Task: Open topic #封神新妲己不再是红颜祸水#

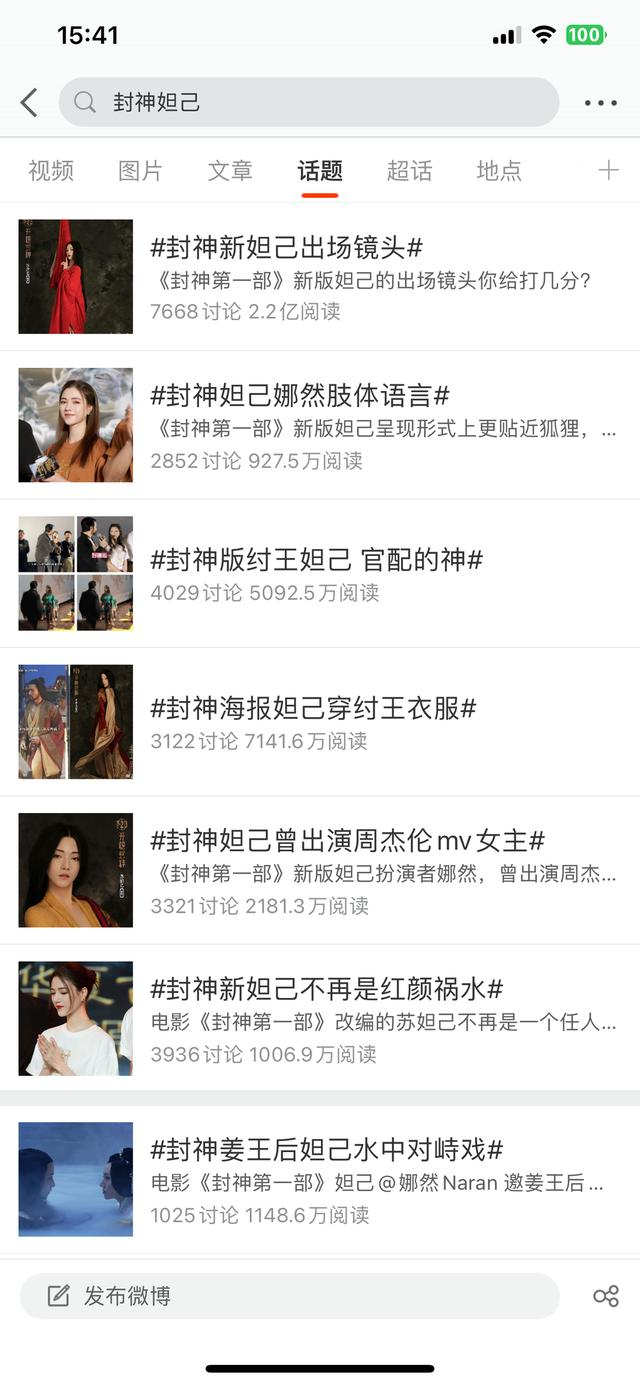Action: tap(326, 989)
